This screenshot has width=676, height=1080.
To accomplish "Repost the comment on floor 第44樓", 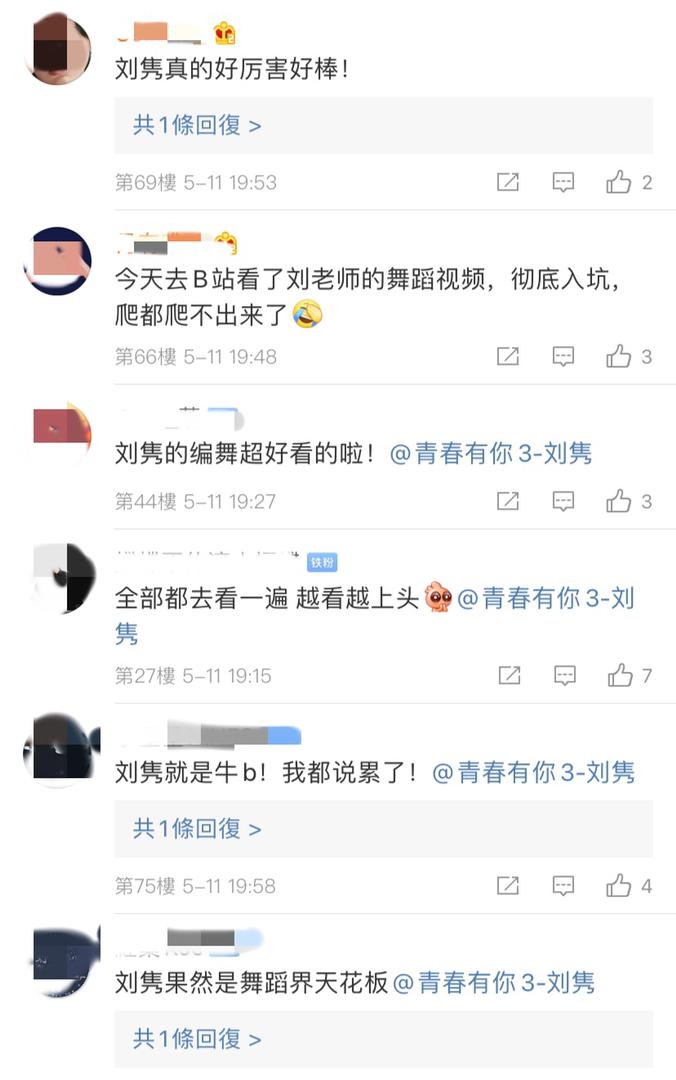I will point(508,501).
